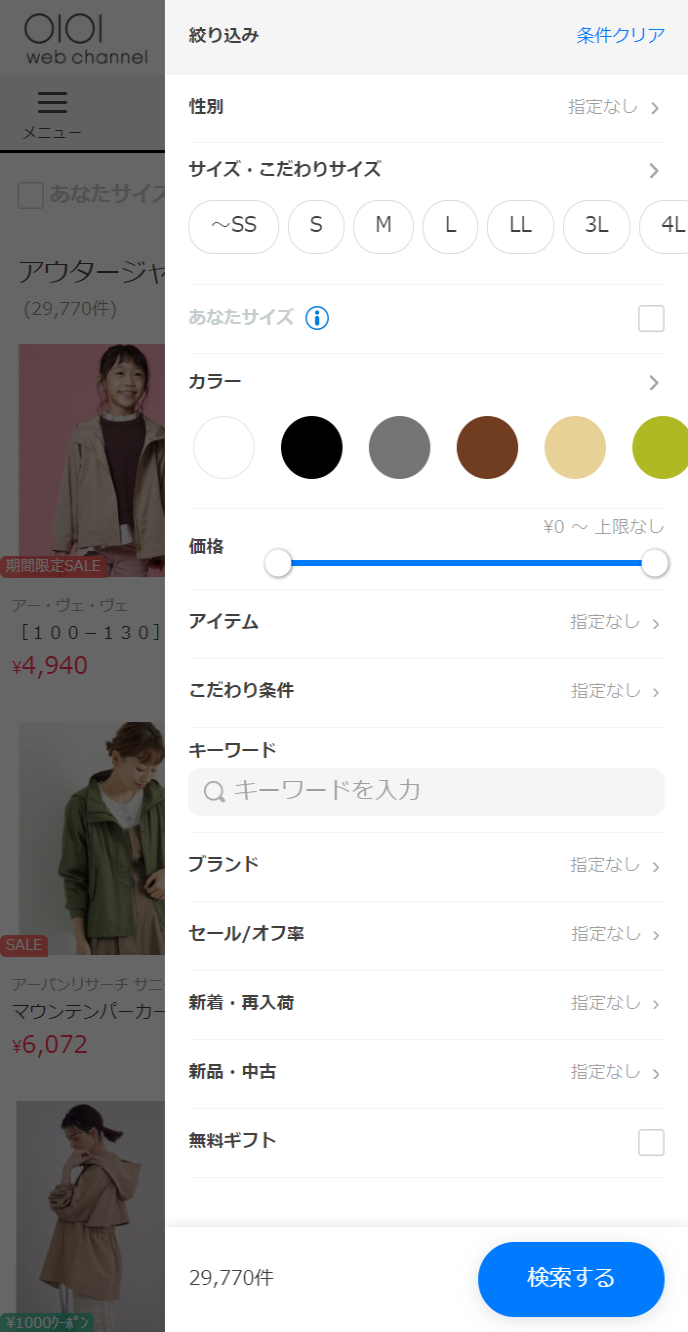Image resolution: width=688 pixels, height=1332 pixels.
Task: Check the あなたサイズ checkbox
Action: tap(651, 319)
